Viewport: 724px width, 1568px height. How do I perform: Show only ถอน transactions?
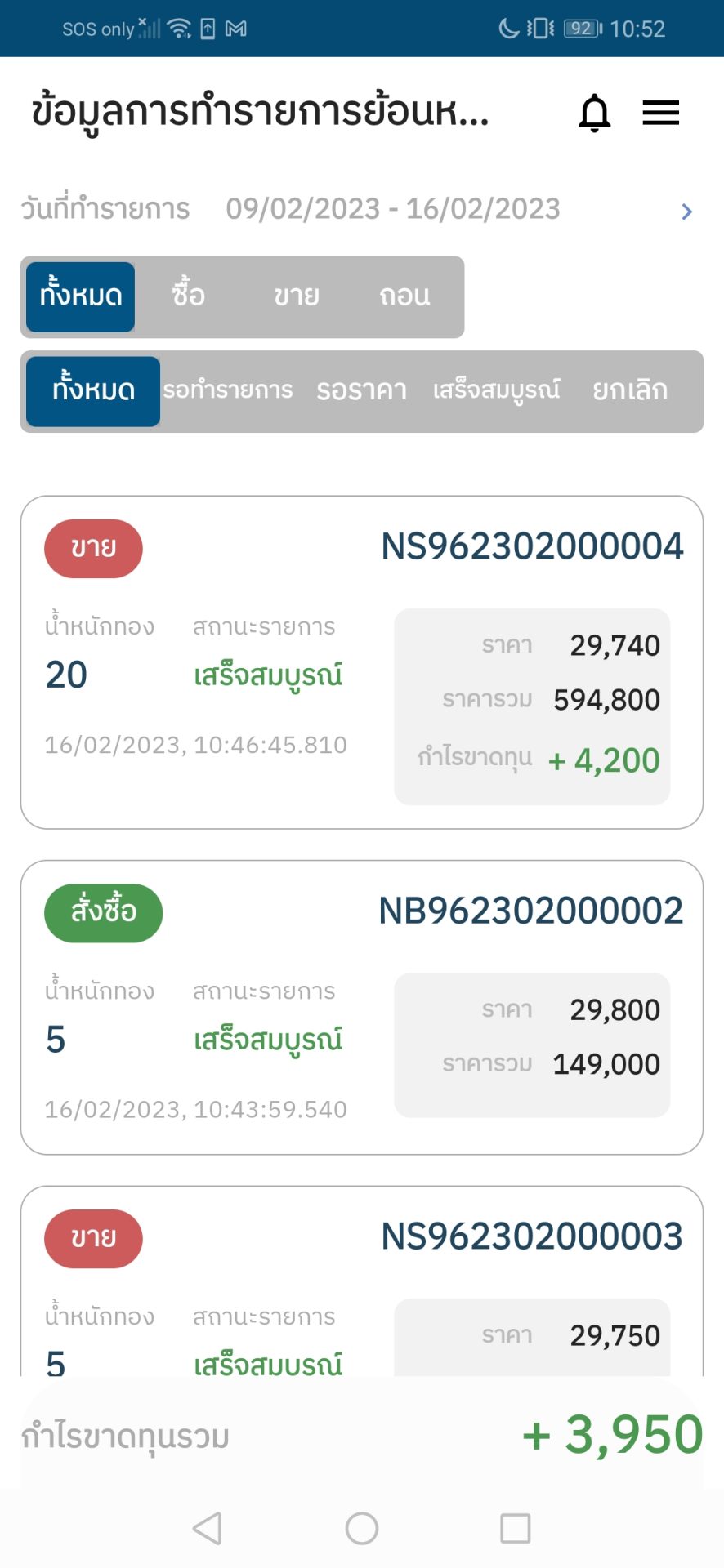pos(404,296)
